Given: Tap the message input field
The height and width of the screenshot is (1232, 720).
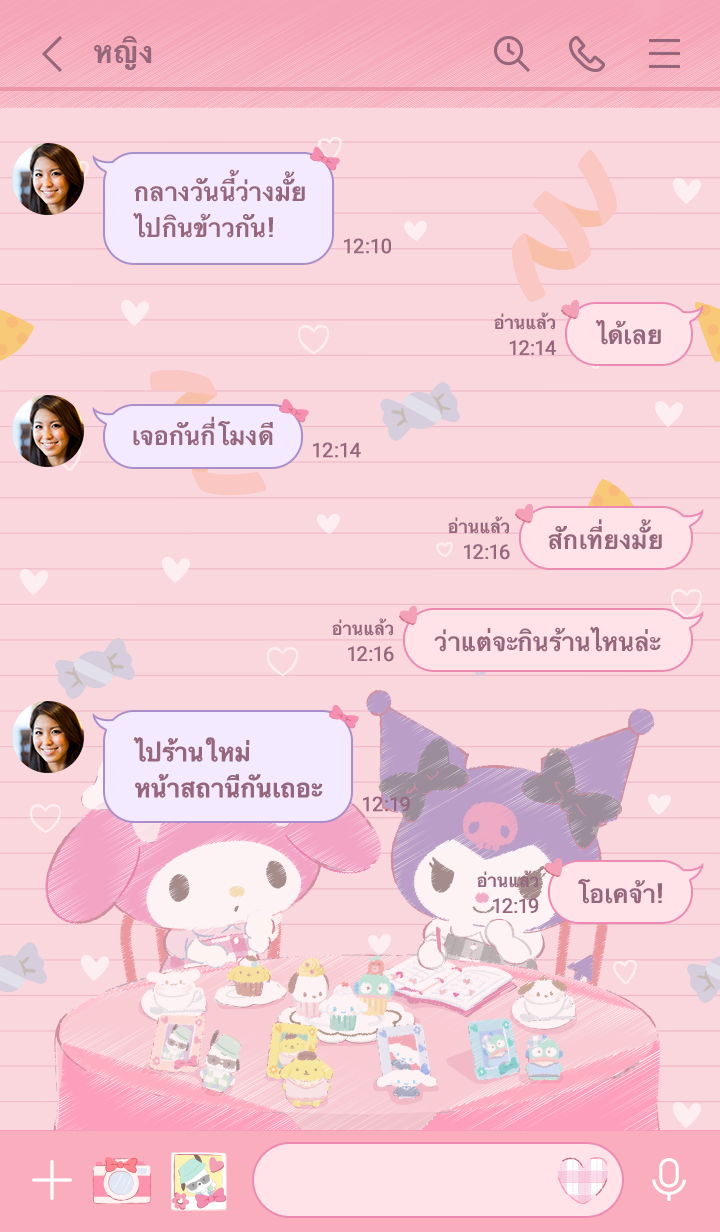Looking at the screenshot, I should (400, 1180).
